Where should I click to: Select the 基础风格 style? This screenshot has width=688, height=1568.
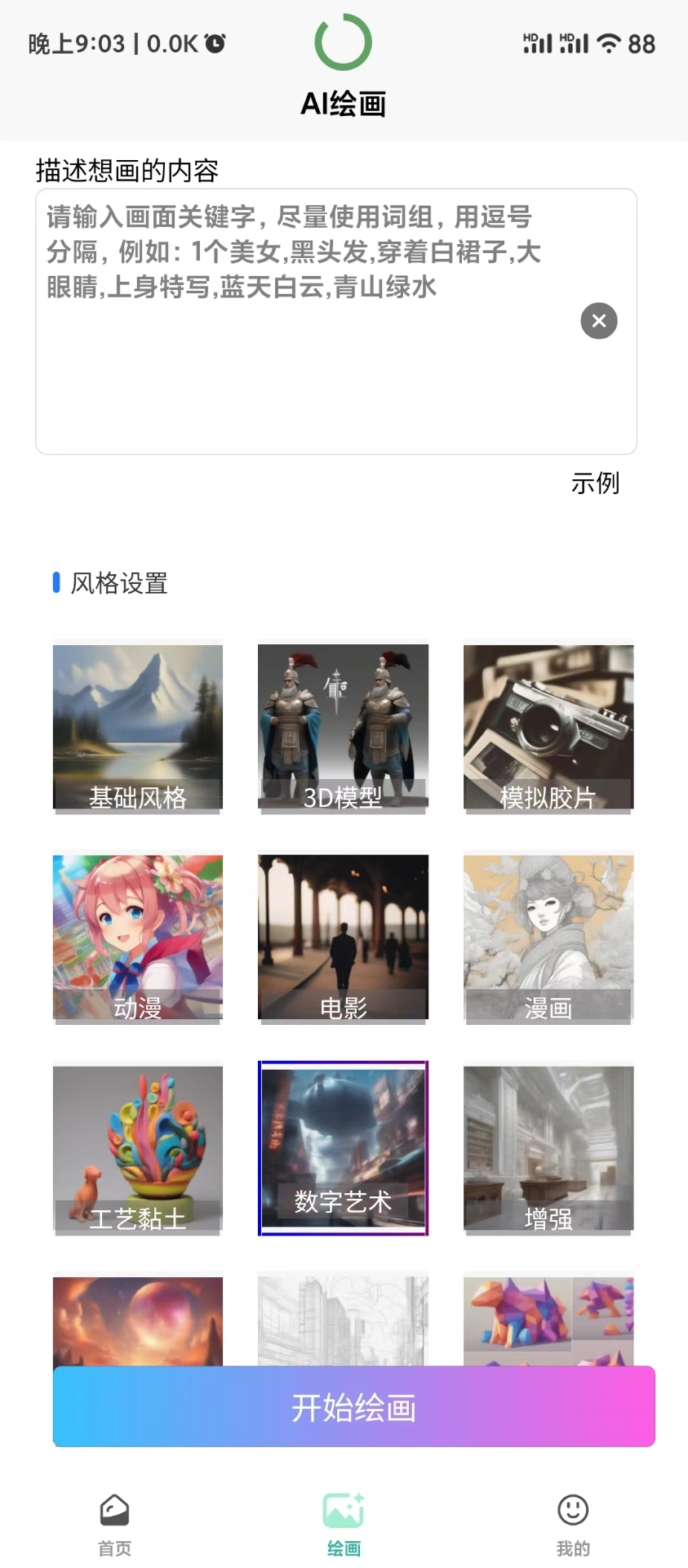[138, 727]
